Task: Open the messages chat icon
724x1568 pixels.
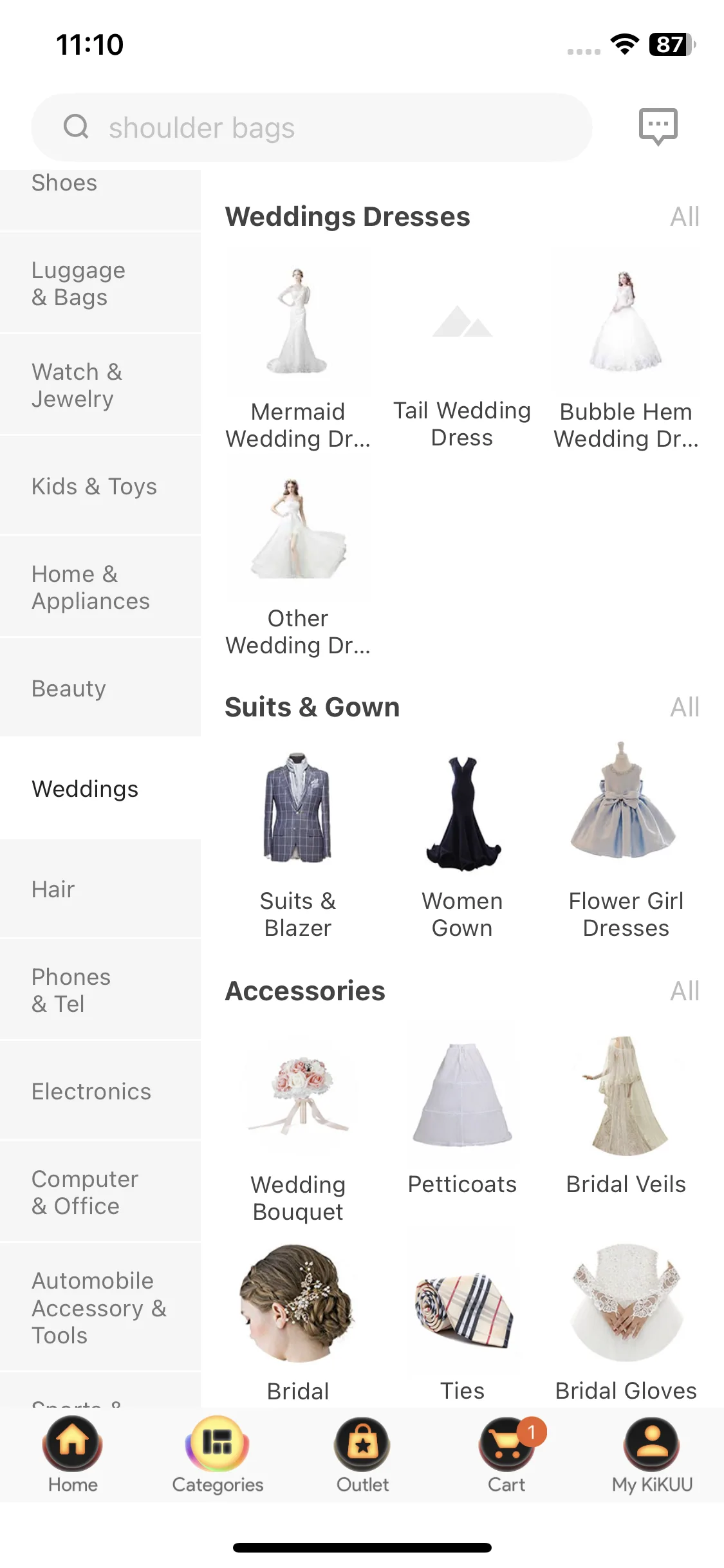Action: pyautogui.click(x=658, y=126)
